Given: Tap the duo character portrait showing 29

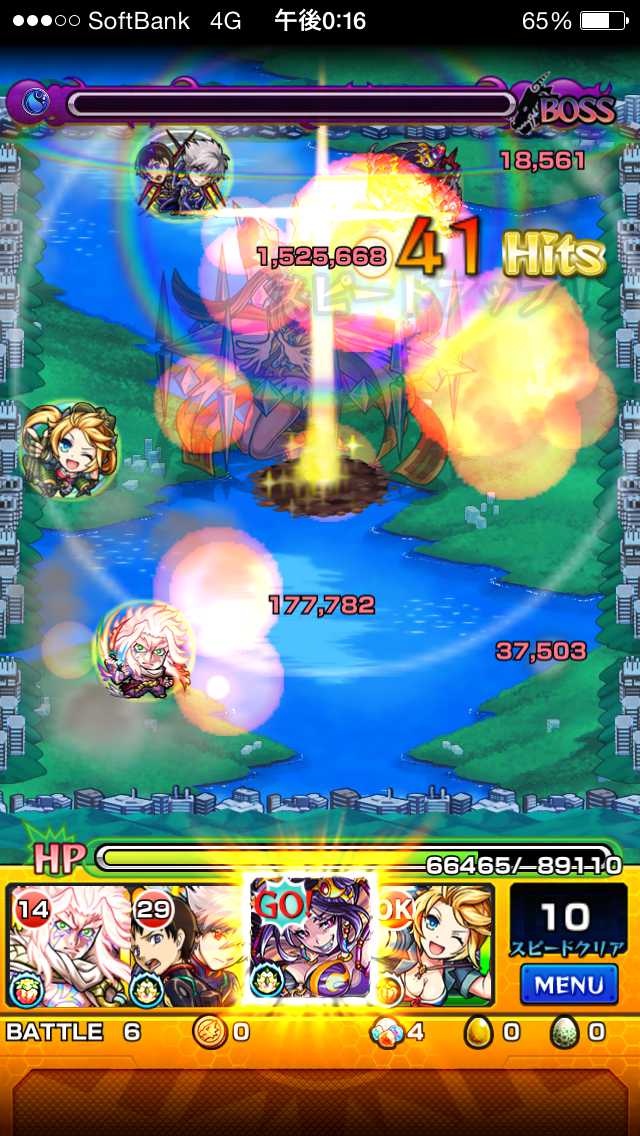Looking at the screenshot, I should point(188,944).
